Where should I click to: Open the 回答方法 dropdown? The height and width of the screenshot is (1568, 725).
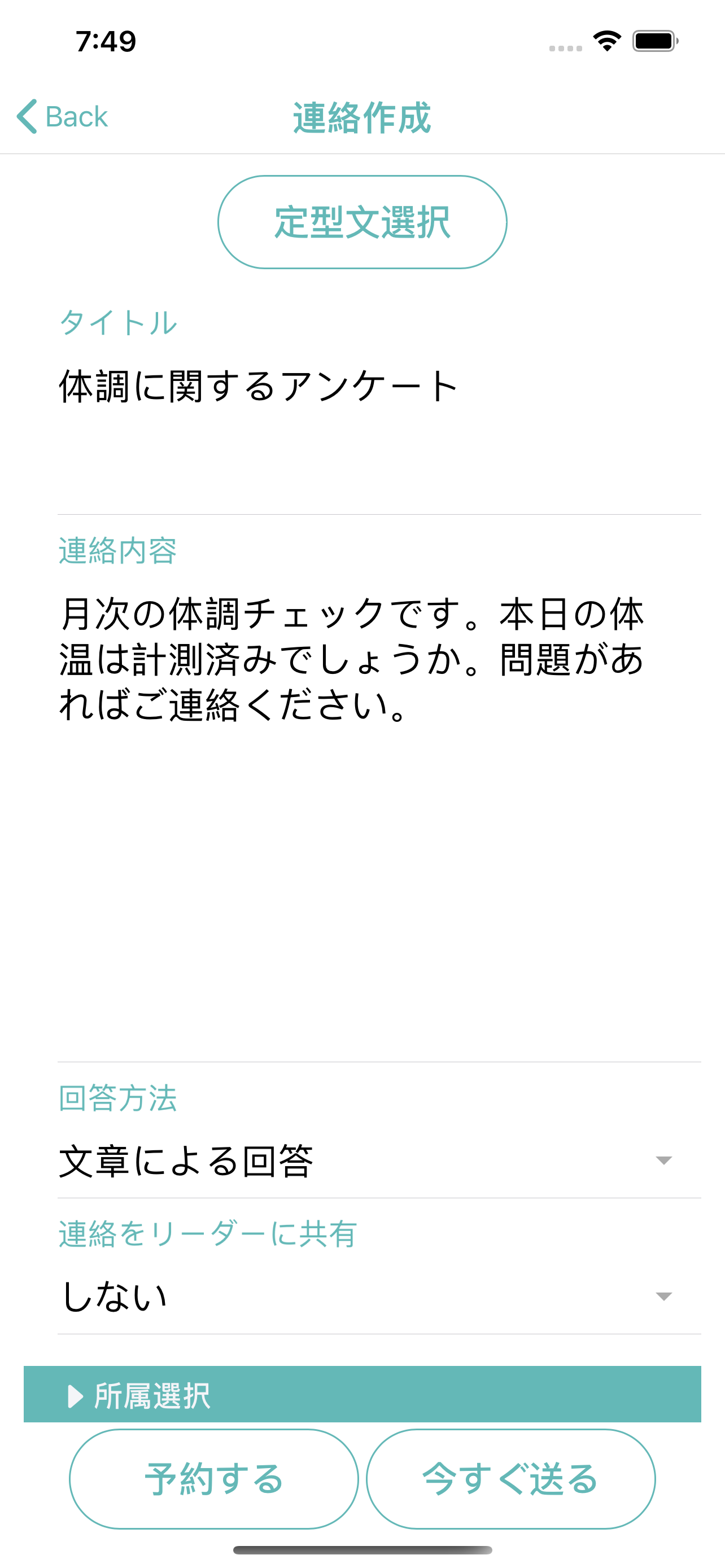(x=379, y=1161)
